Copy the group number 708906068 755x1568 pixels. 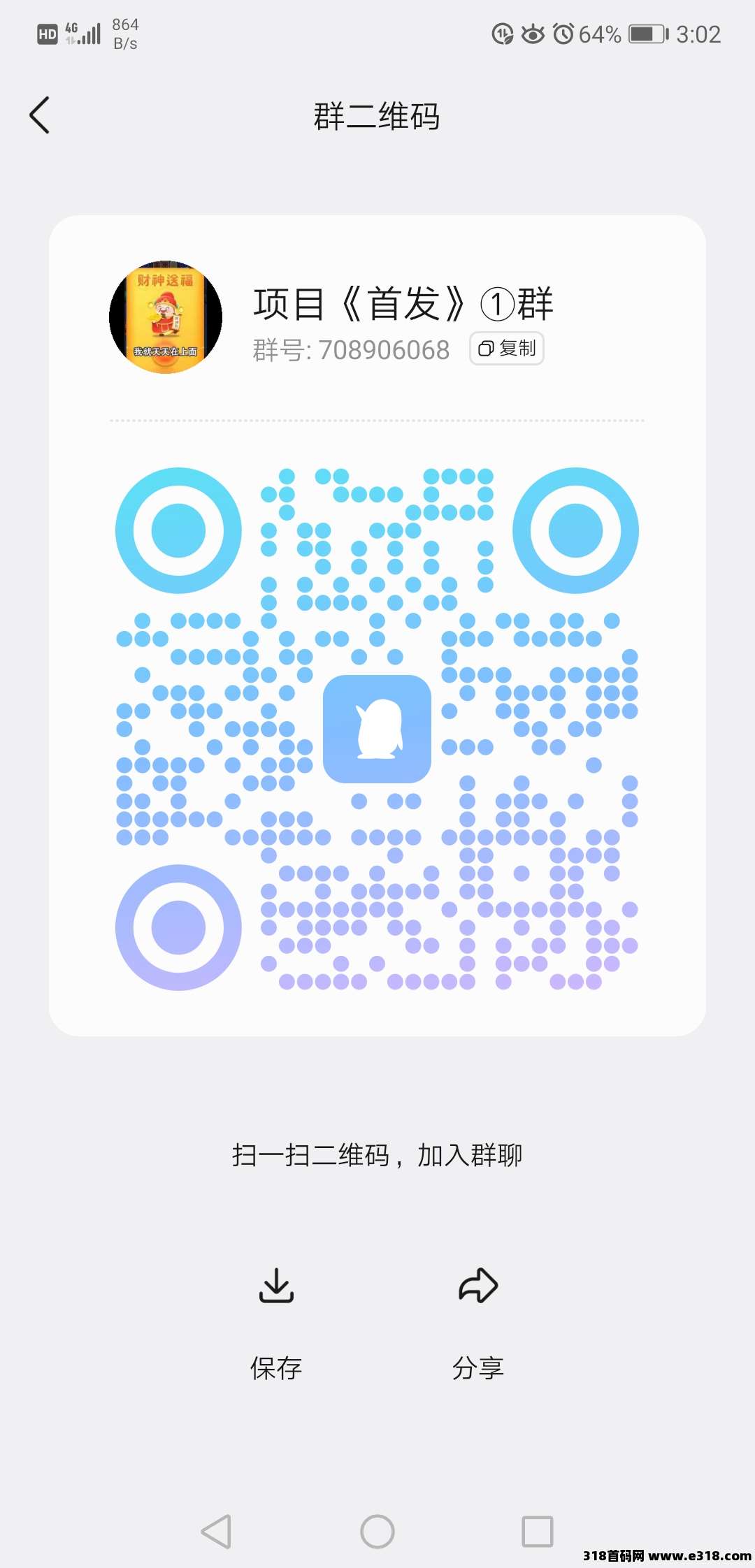tap(507, 349)
